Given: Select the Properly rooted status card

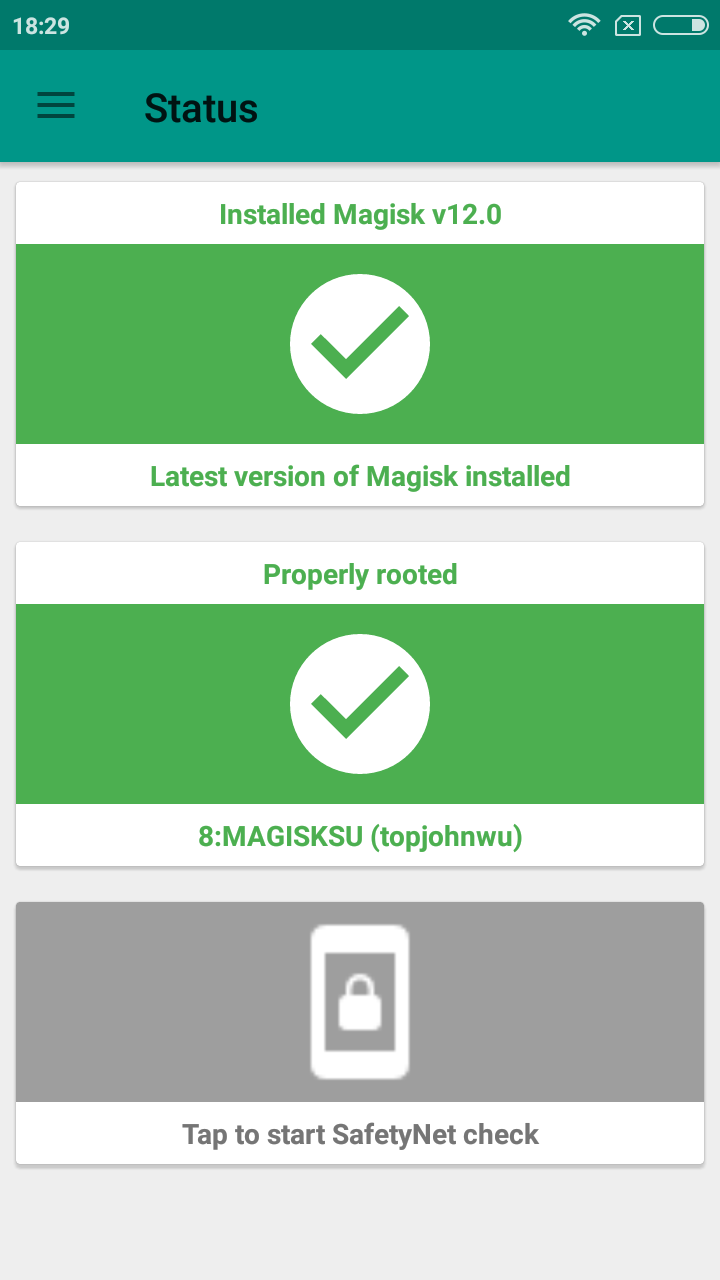Looking at the screenshot, I should click(360, 704).
